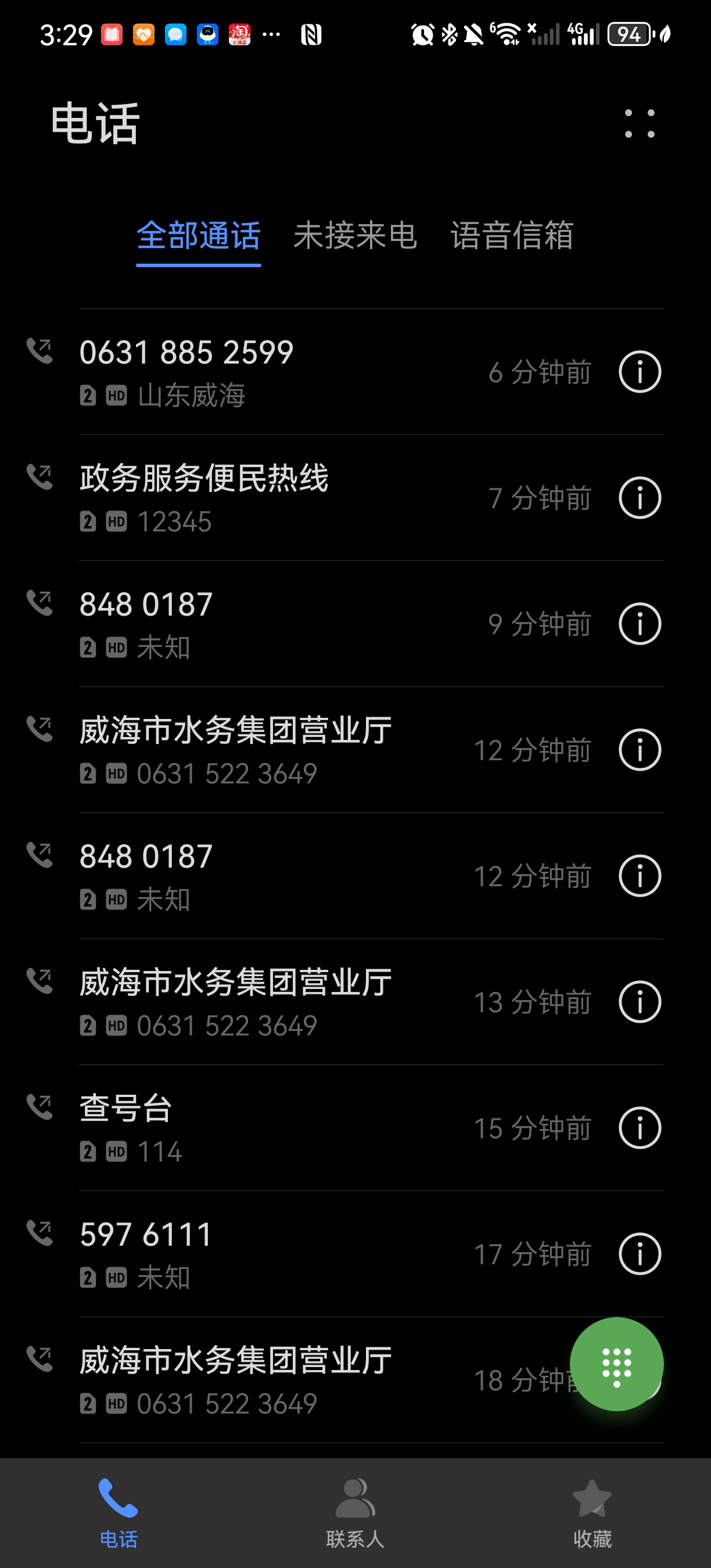
Task: Open the green dial pad button
Action: pos(617,1364)
